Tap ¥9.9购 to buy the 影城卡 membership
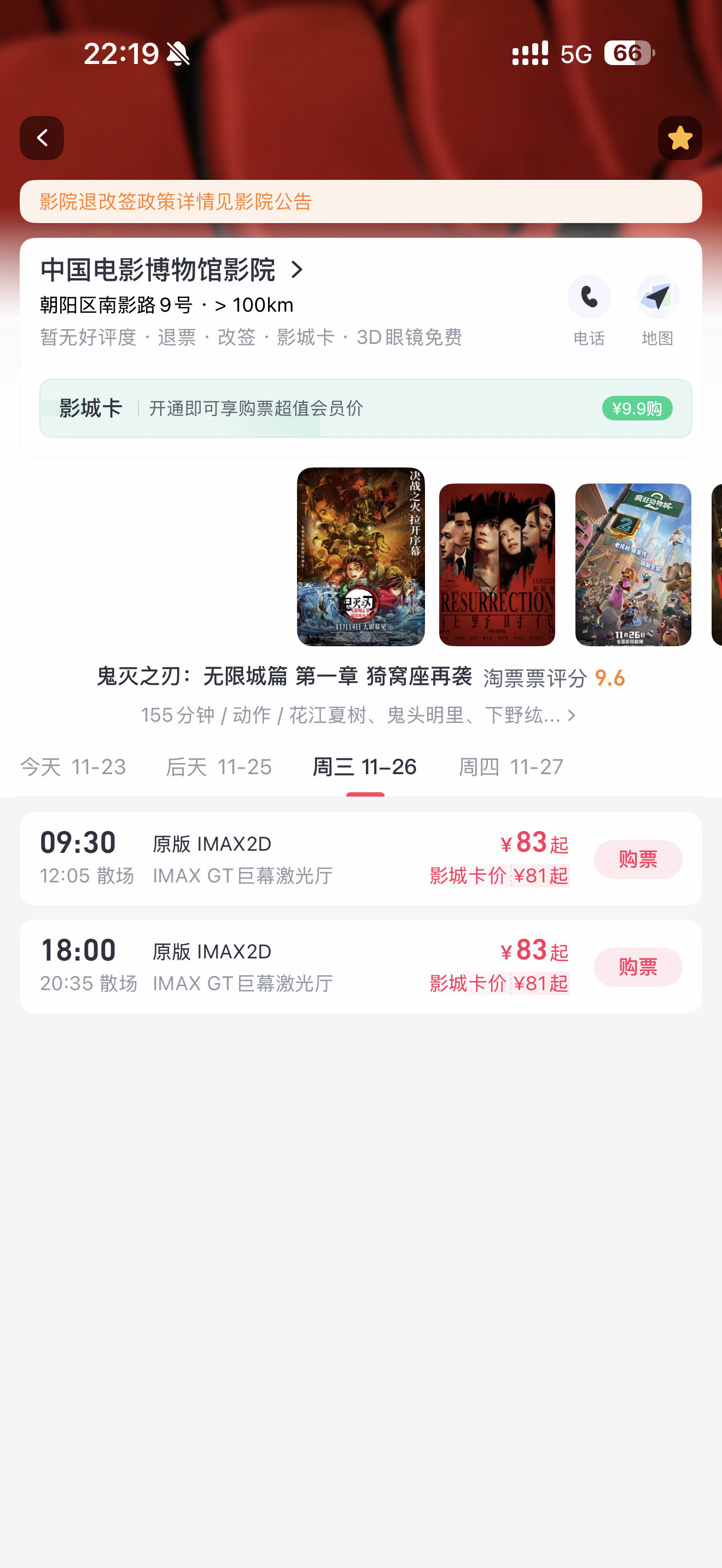 tap(637, 408)
